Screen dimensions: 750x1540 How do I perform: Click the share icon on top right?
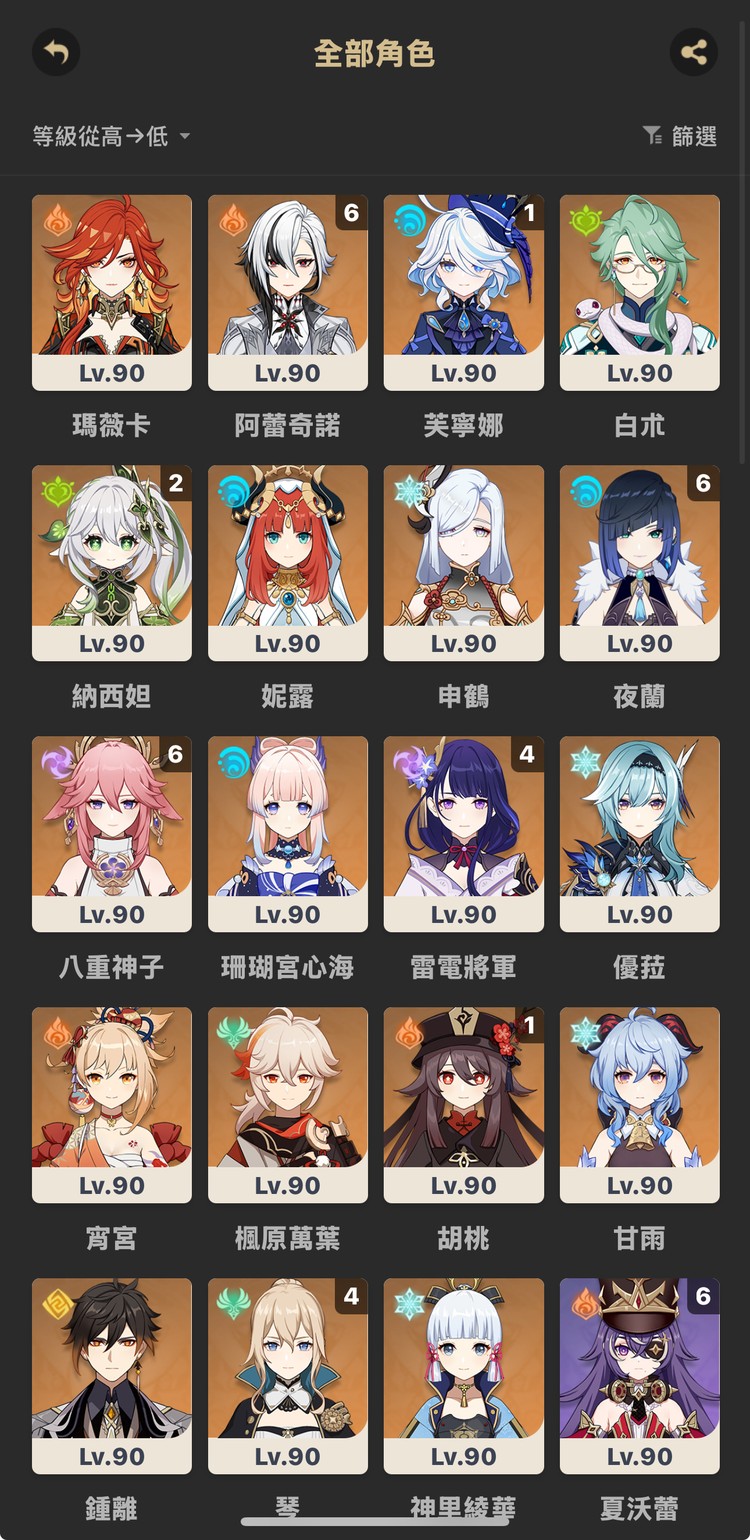pyautogui.click(x=694, y=53)
